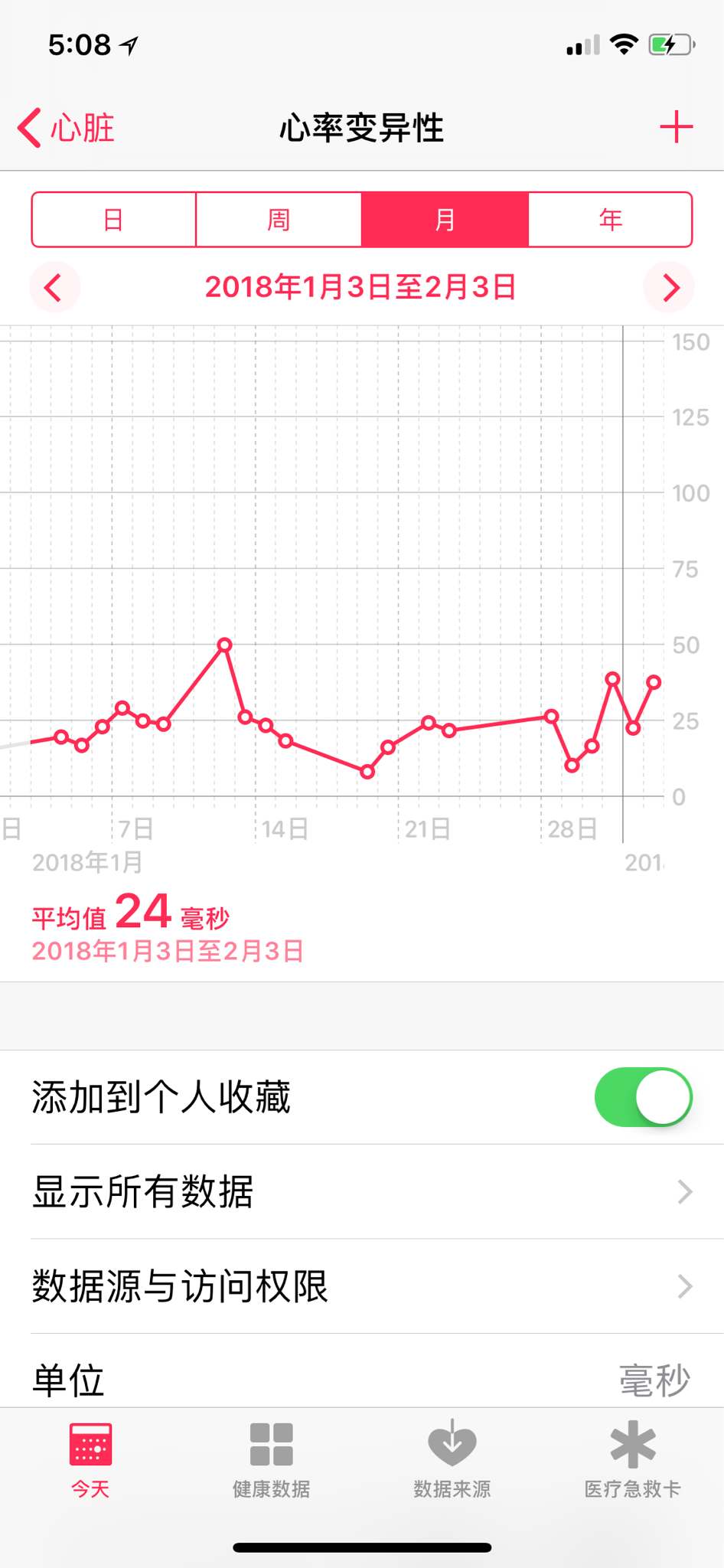The height and width of the screenshot is (1568, 724).
Task: Go back to the 心脏 screen
Action: 66,127
